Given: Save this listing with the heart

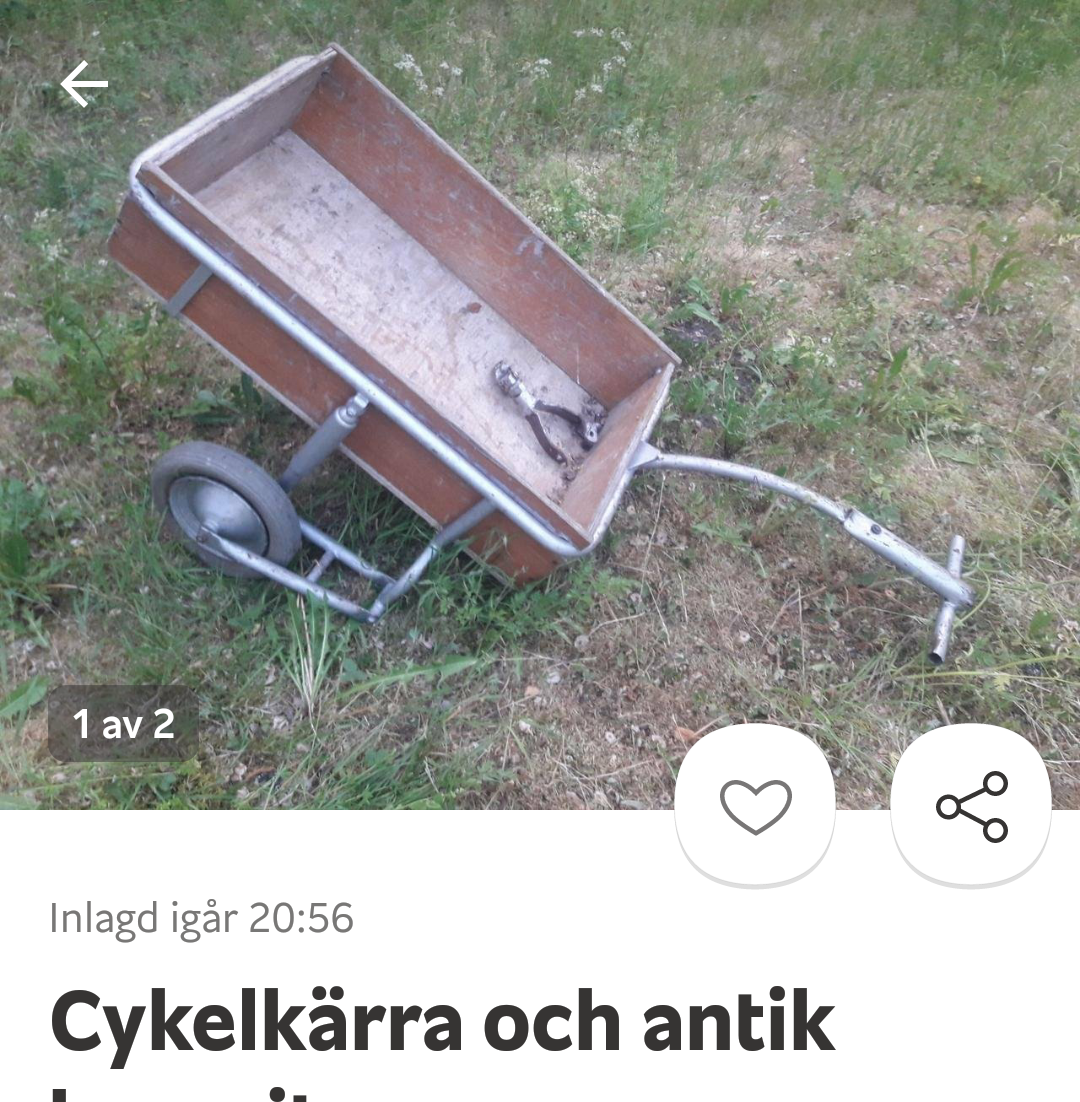Looking at the screenshot, I should click(x=755, y=806).
